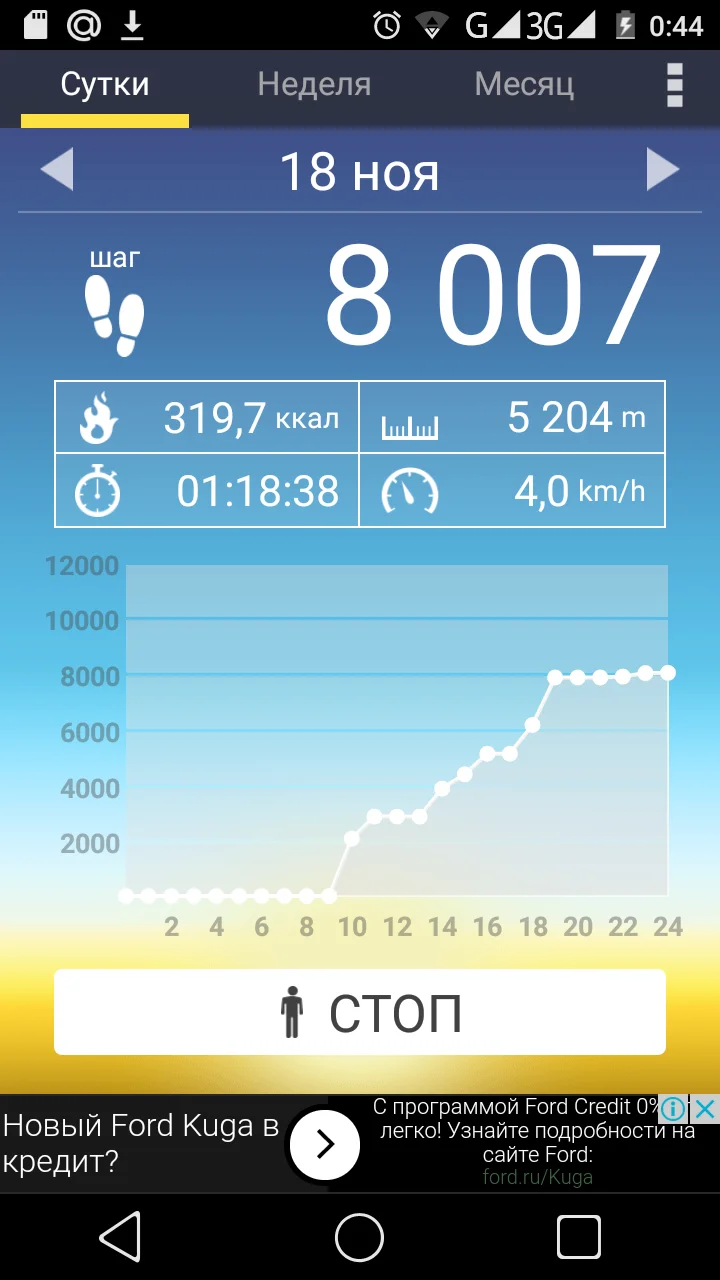Go back with system back button
The height and width of the screenshot is (1280, 720).
120,1239
